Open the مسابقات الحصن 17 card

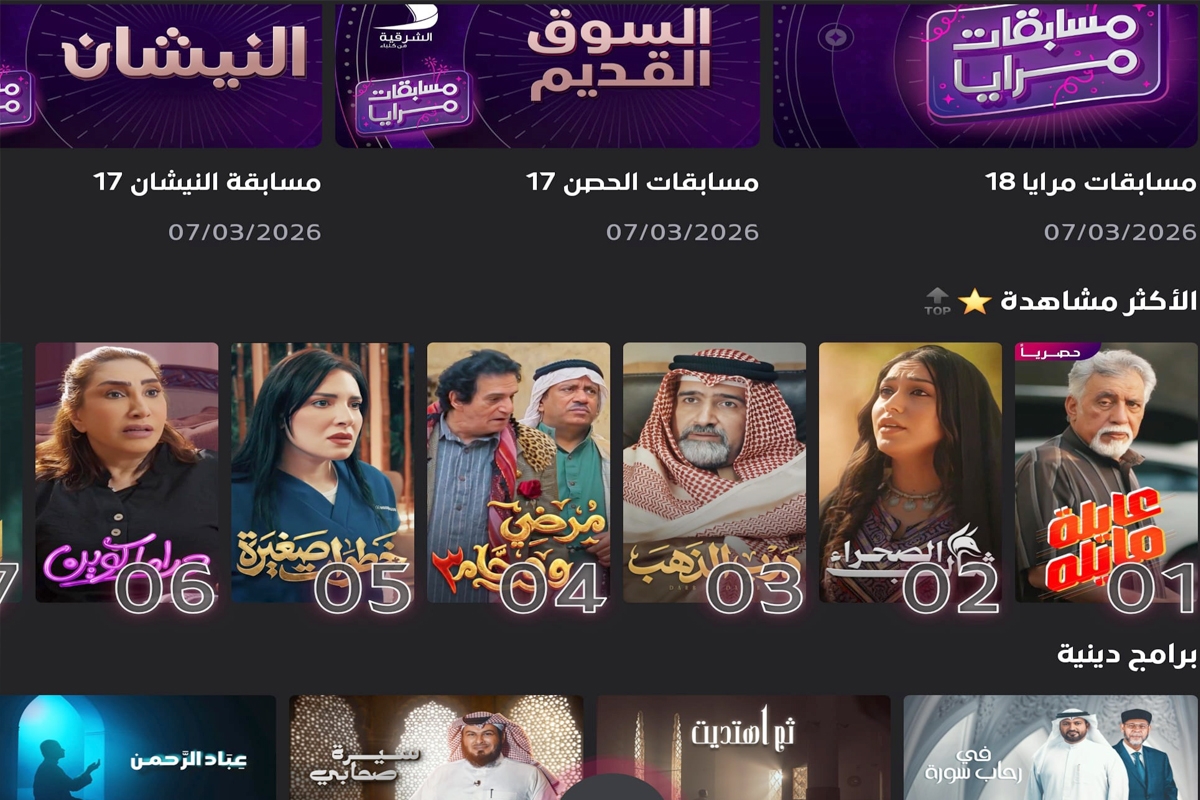(547, 75)
